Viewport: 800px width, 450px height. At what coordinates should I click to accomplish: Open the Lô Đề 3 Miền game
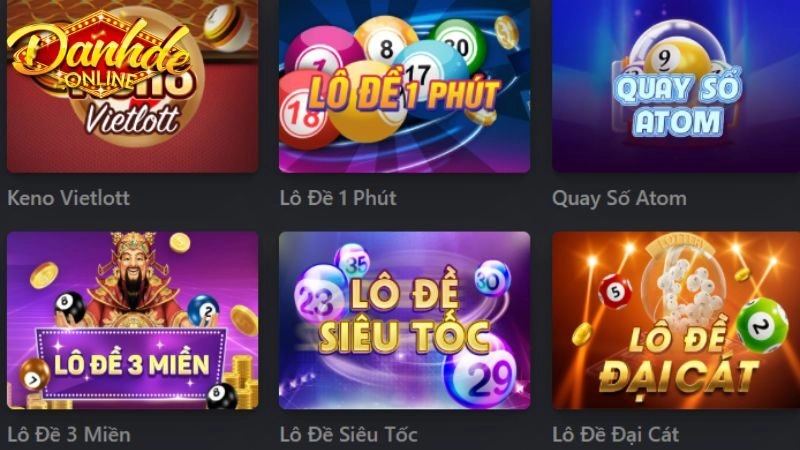[x=132, y=322]
